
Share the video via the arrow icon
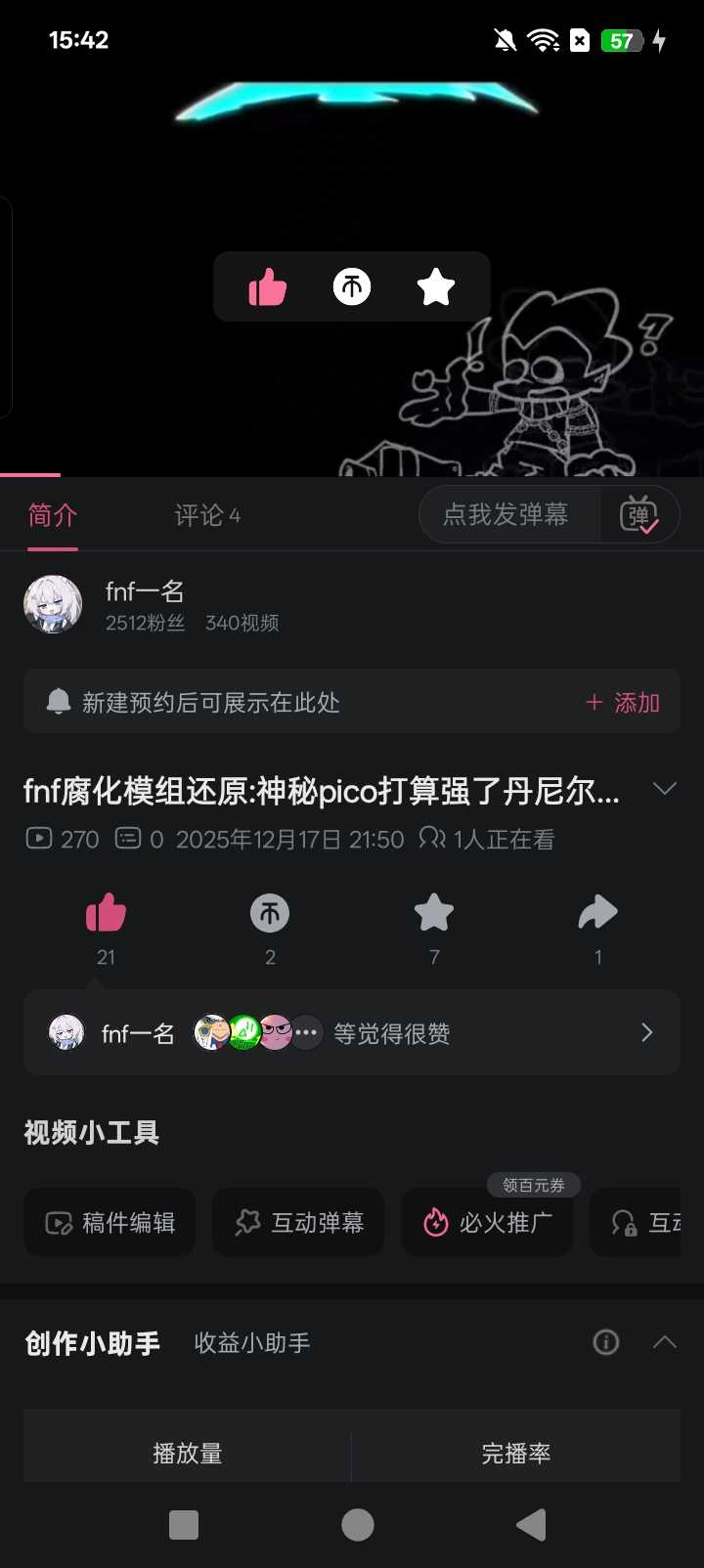(597, 914)
